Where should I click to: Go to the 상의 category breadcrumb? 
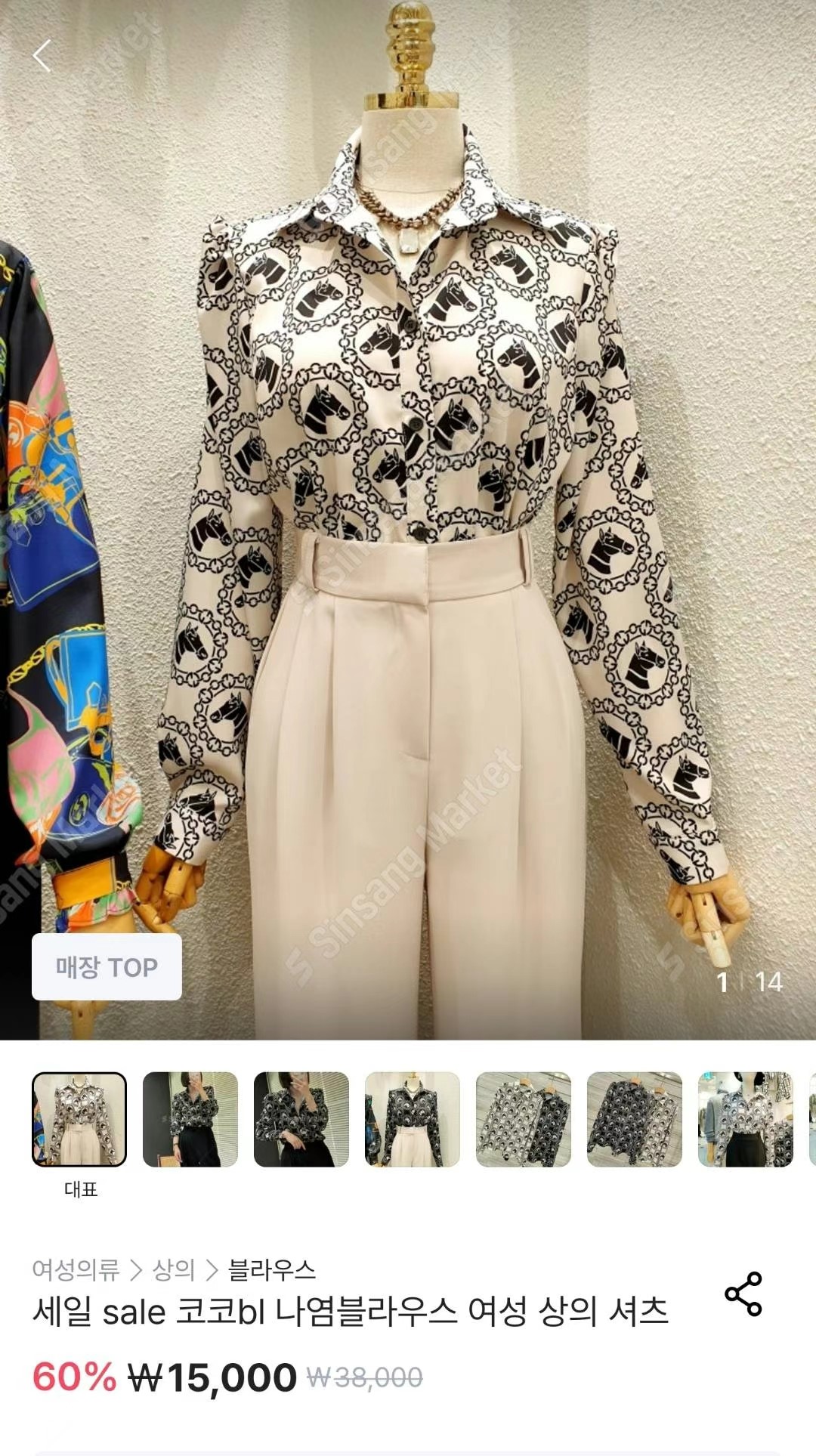point(174,1269)
